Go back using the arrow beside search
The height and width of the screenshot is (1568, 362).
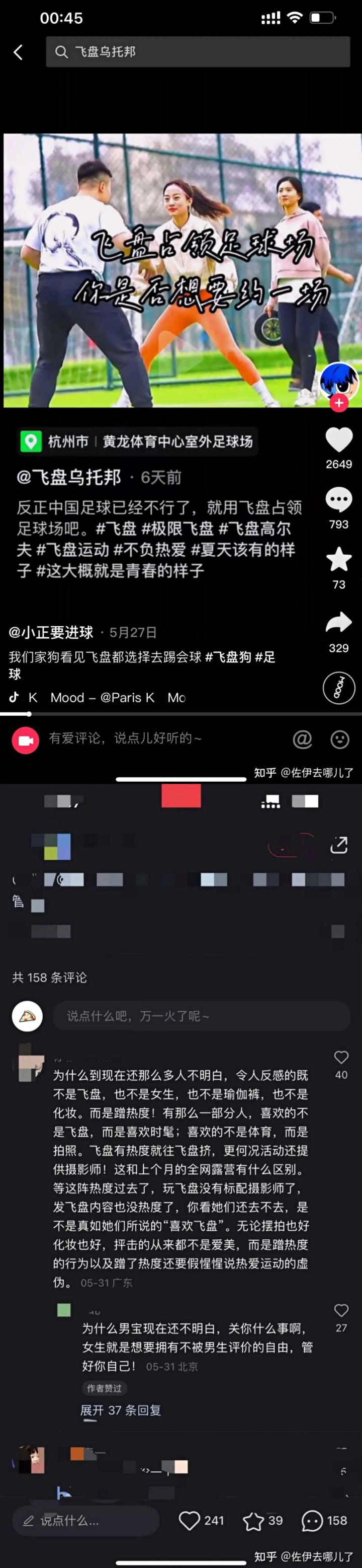click(18, 52)
